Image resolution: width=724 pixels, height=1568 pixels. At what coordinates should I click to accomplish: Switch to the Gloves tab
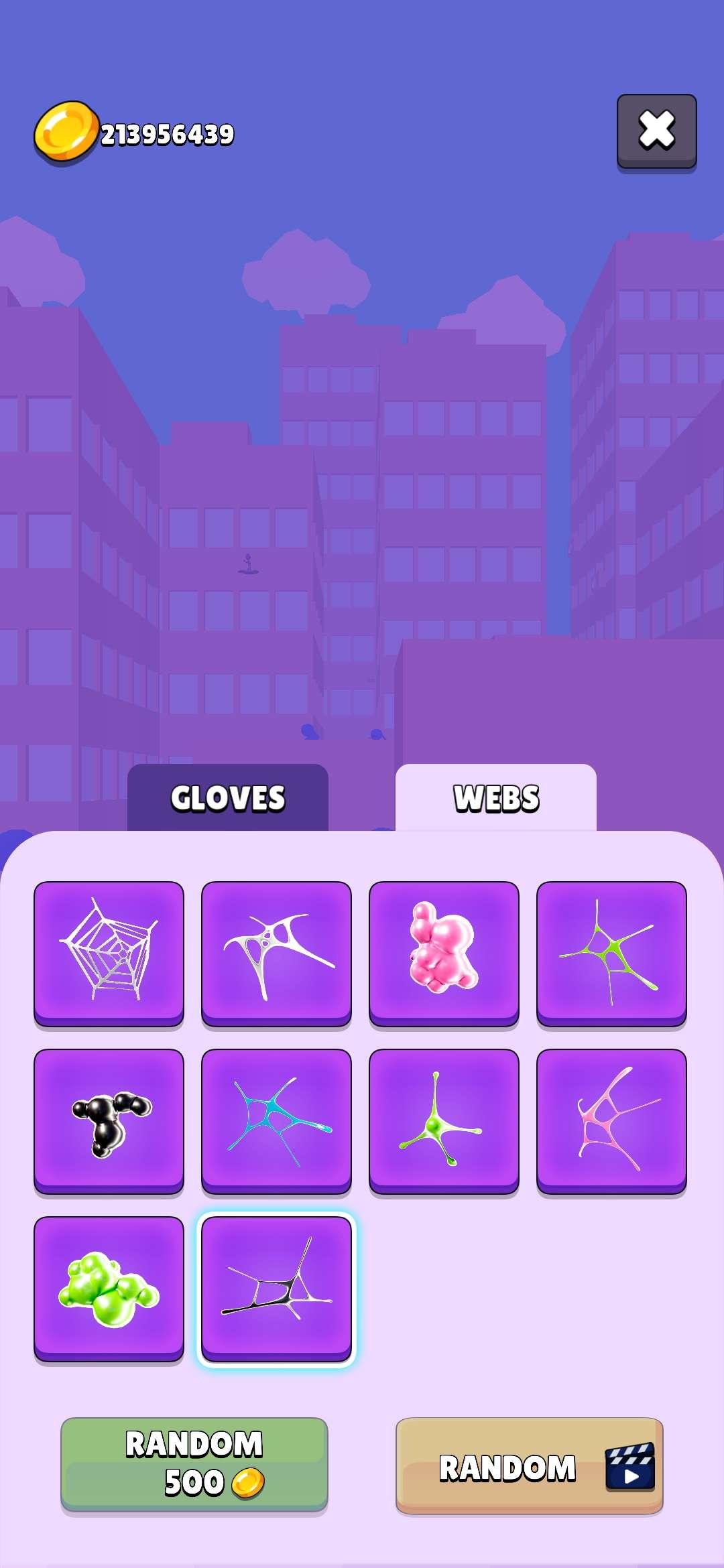tap(228, 797)
